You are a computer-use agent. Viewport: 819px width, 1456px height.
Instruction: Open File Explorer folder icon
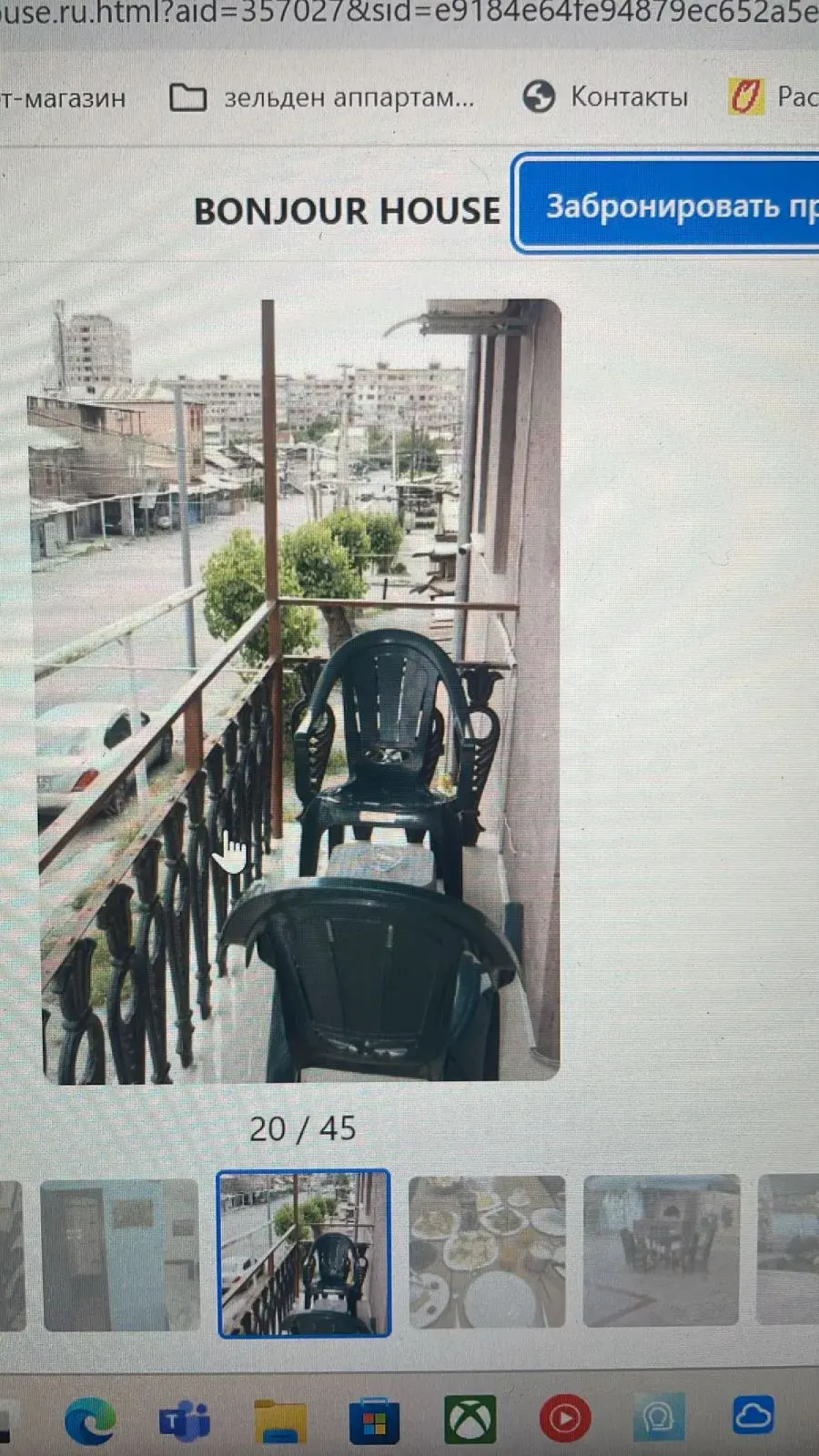point(280,1421)
